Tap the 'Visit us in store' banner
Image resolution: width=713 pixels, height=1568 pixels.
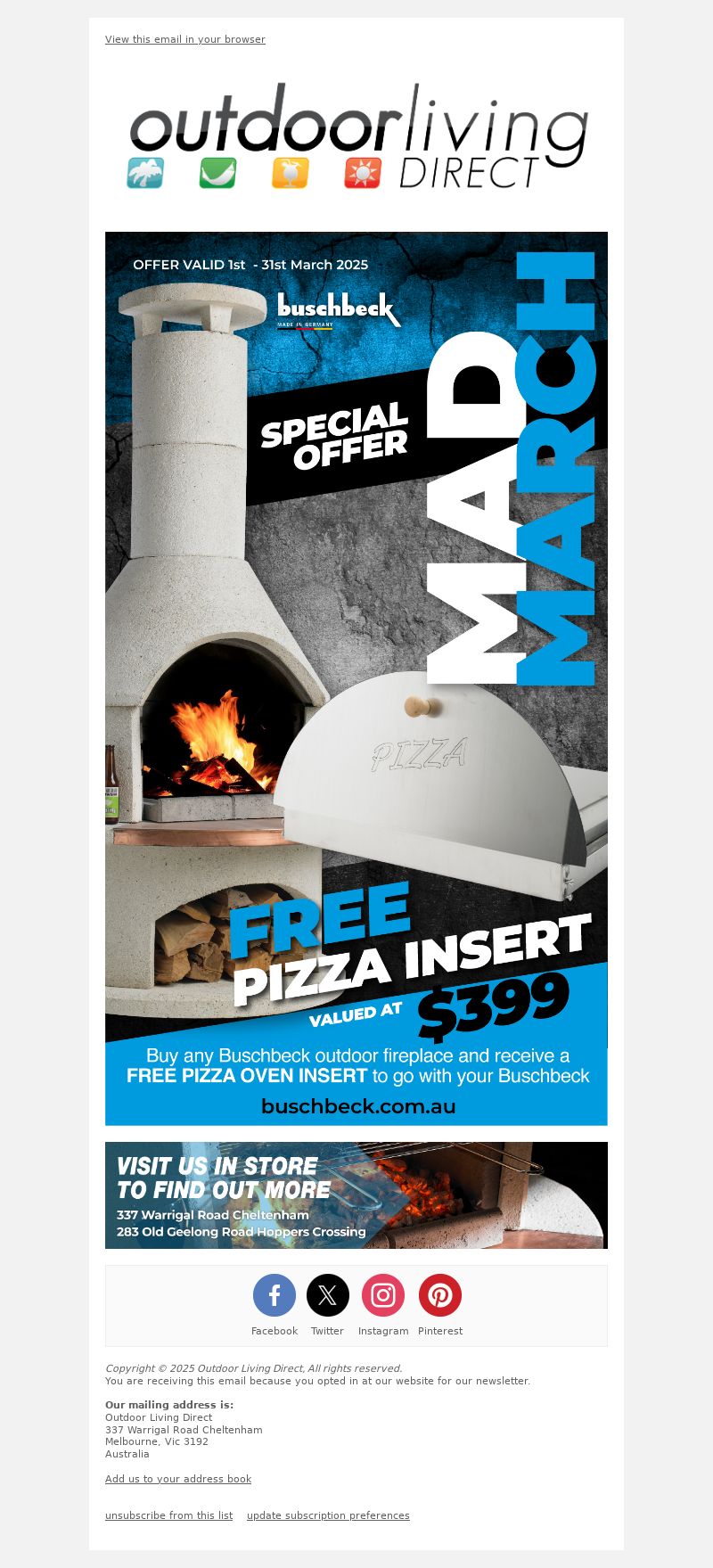pyautogui.click(x=356, y=1194)
